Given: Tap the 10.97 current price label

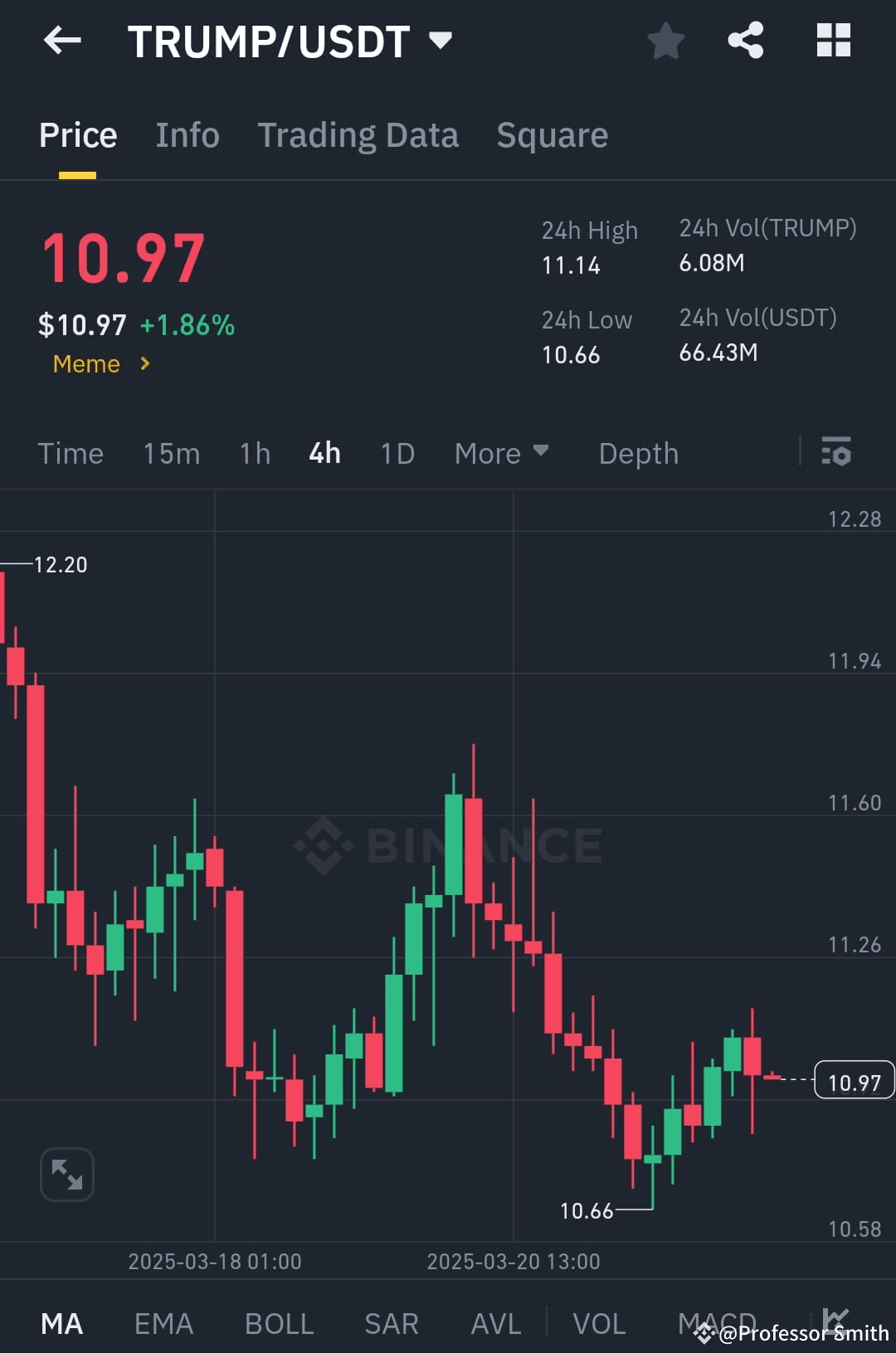Looking at the screenshot, I should [854, 1080].
